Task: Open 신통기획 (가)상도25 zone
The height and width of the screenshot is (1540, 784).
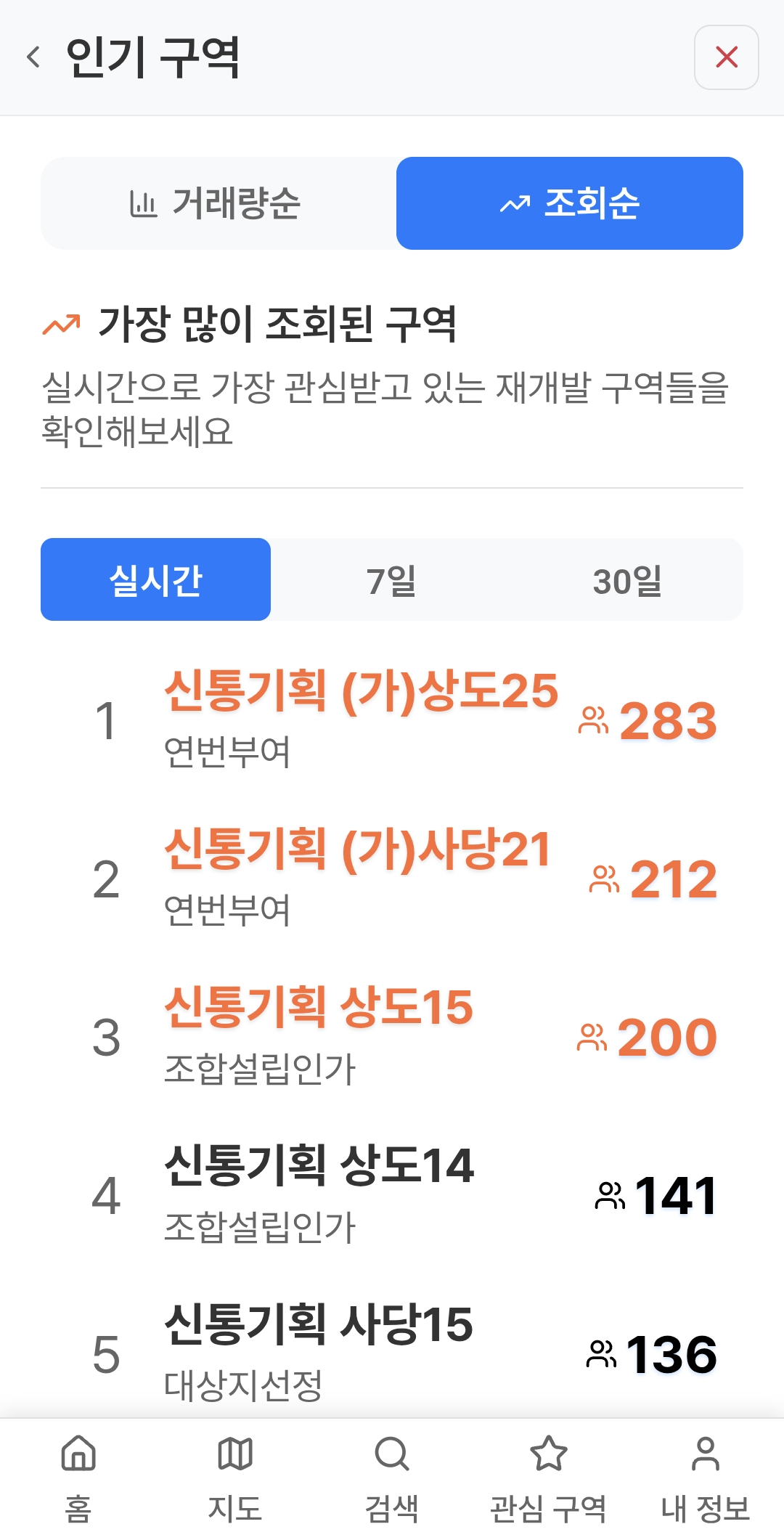Action: [x=392, y=720]
